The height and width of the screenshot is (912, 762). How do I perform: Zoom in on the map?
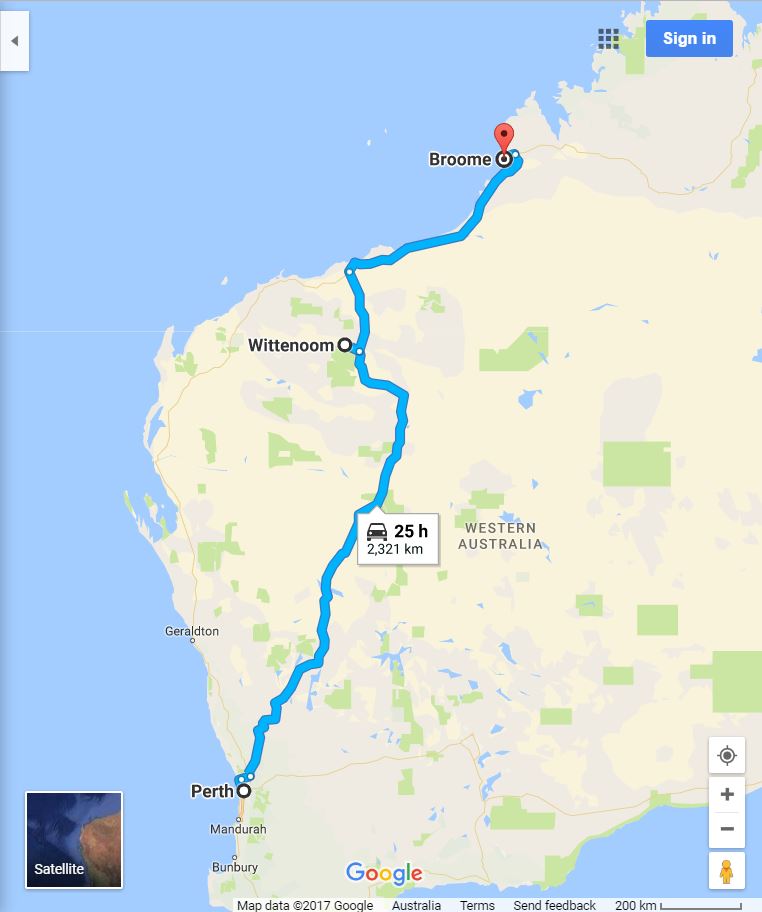tap(727, 795)
